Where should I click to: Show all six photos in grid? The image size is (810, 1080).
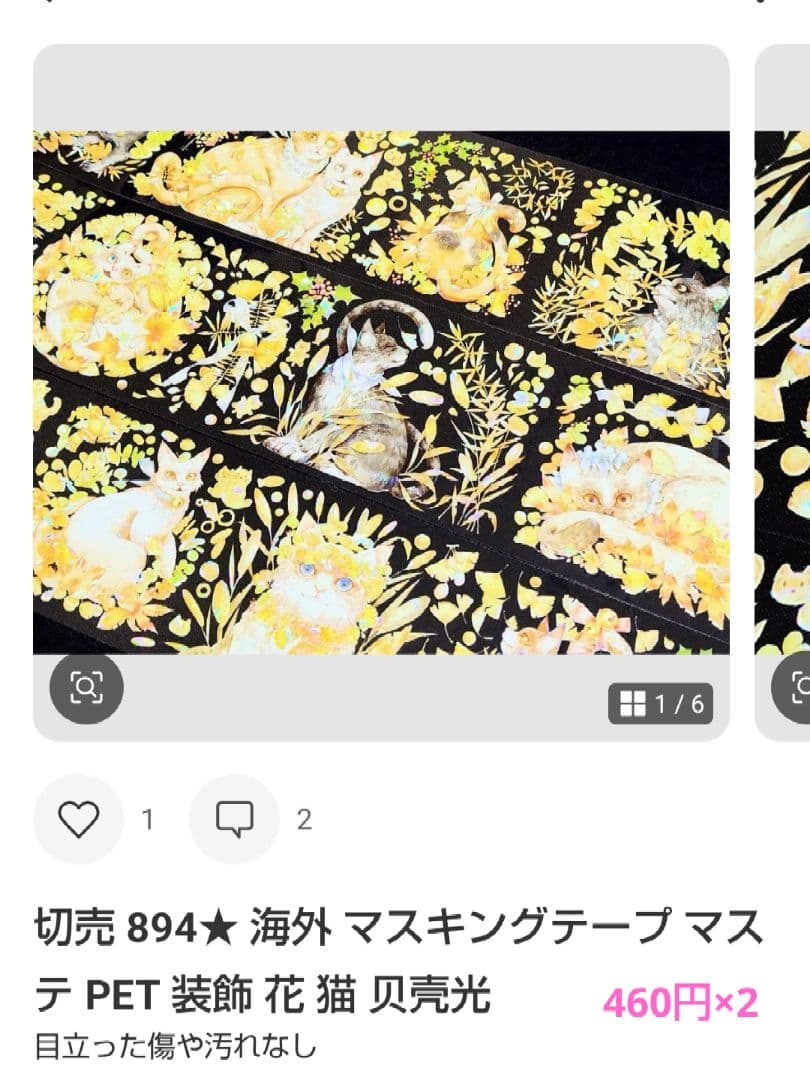pyautogui.click(x=661, y=704)
